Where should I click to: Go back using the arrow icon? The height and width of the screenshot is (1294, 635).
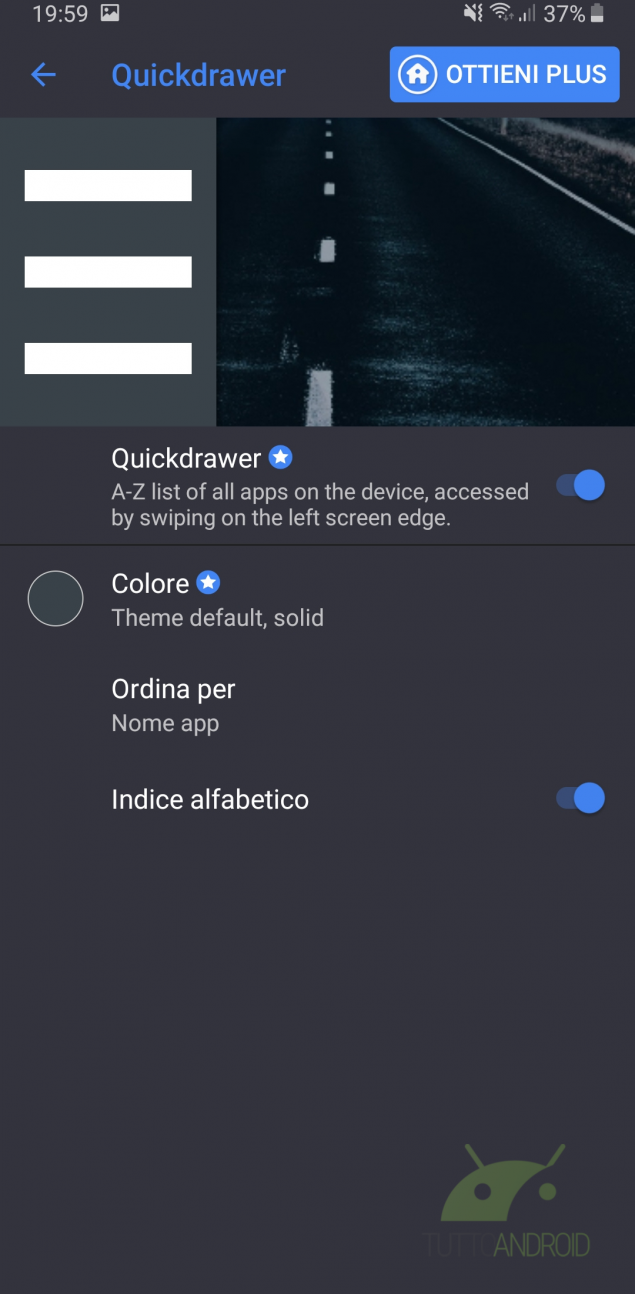[43, 75]
